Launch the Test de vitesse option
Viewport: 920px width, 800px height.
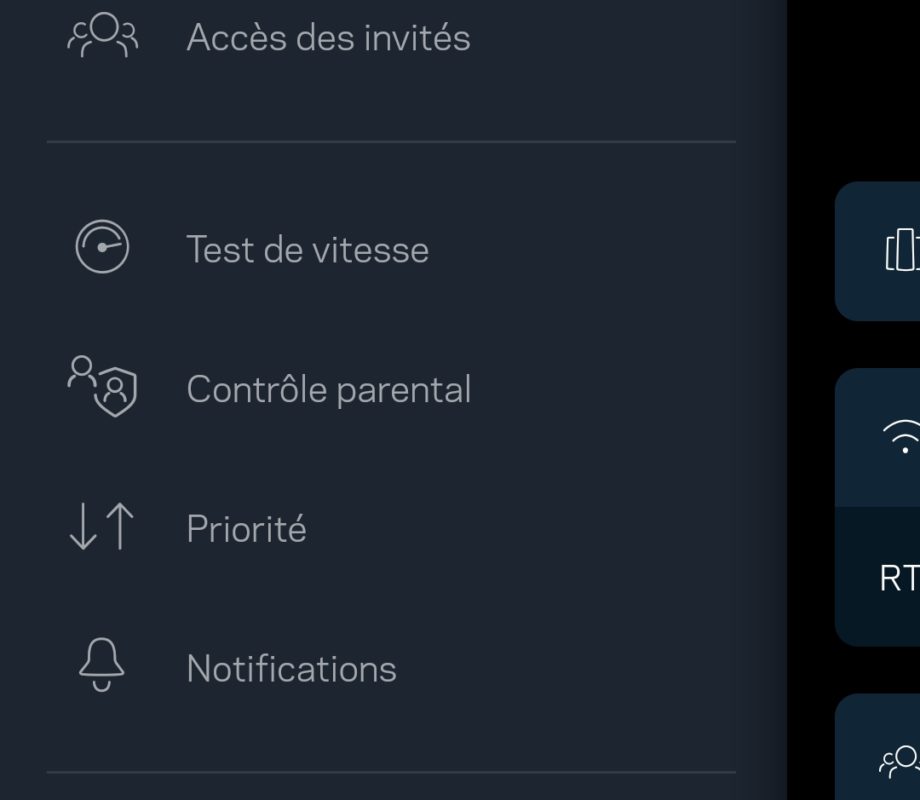coord(307,249)
